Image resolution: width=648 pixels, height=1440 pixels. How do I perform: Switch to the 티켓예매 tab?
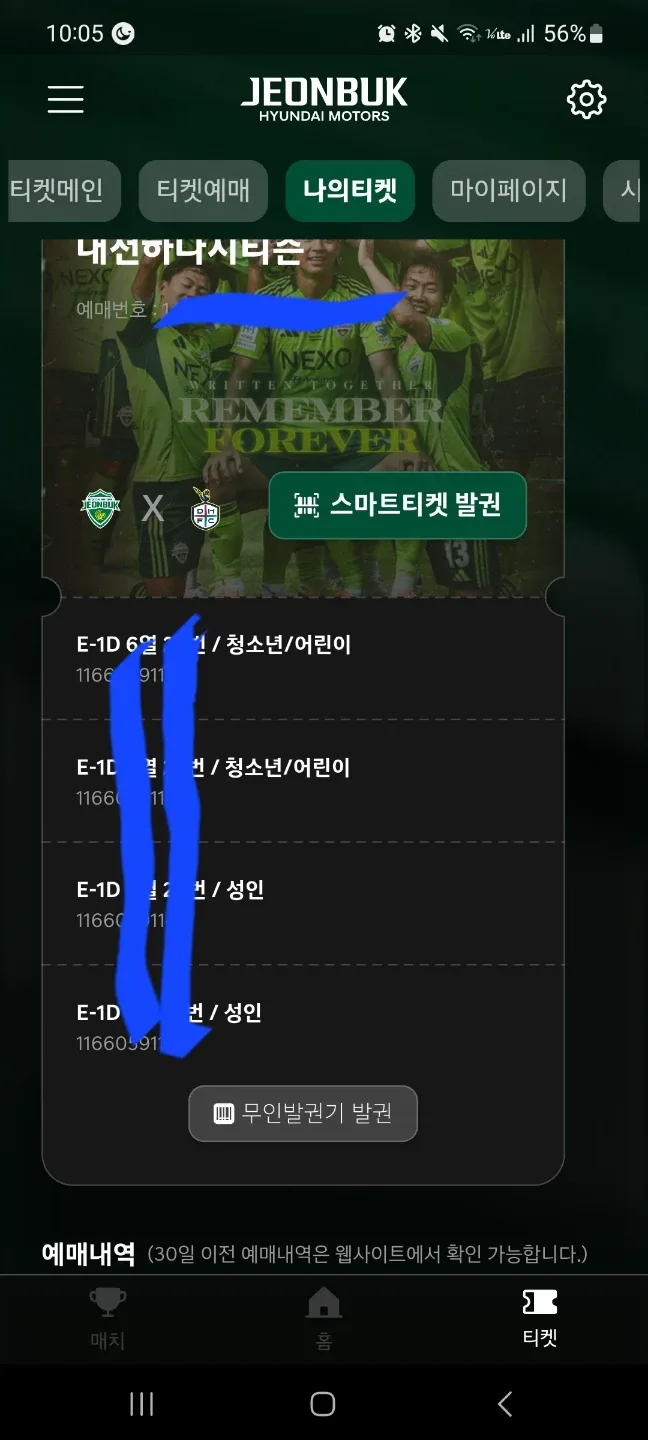tap(204, 190)
